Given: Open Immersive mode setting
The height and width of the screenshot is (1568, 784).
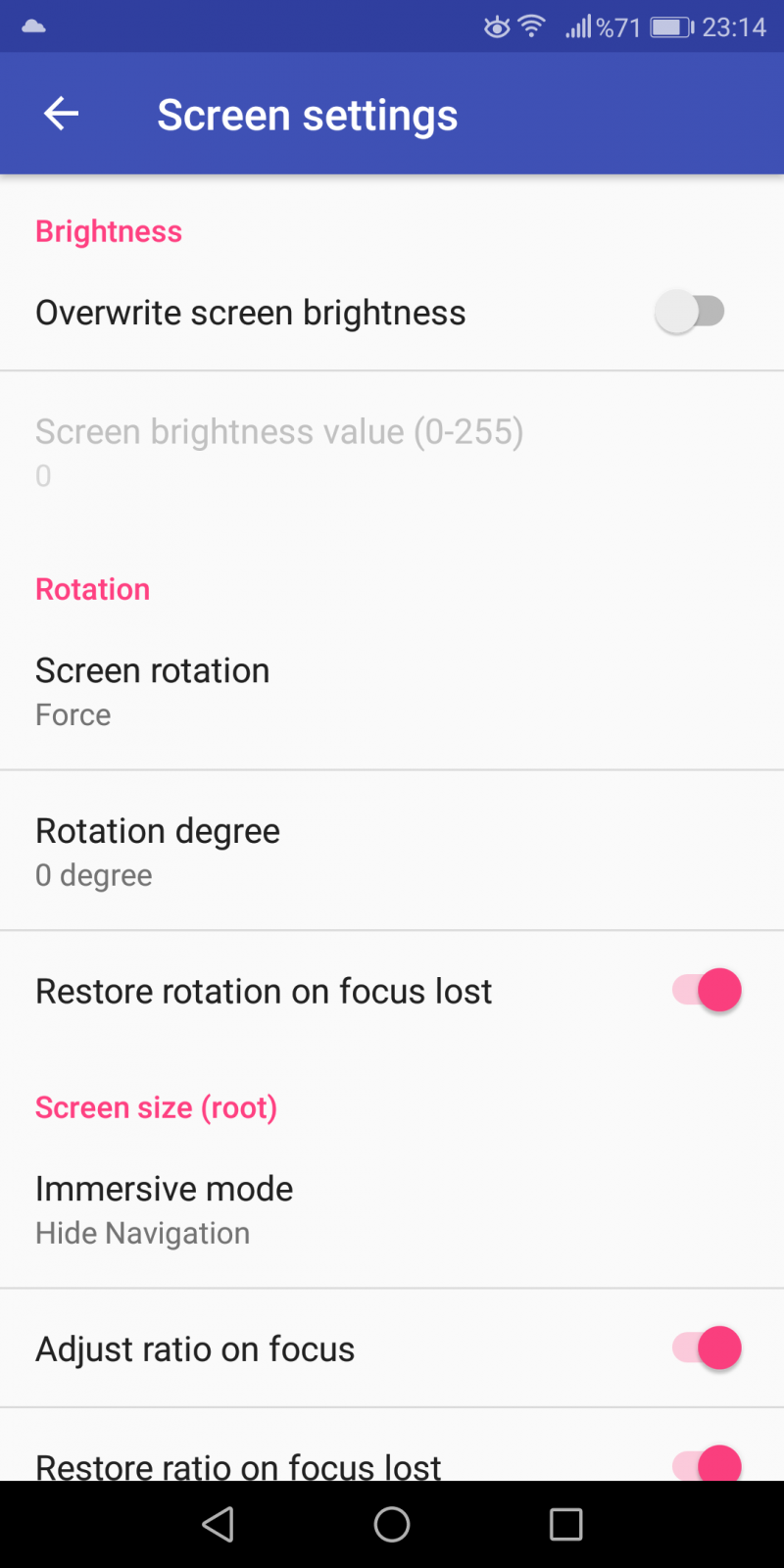Looking at the screenshot, I should [392, 1209].
